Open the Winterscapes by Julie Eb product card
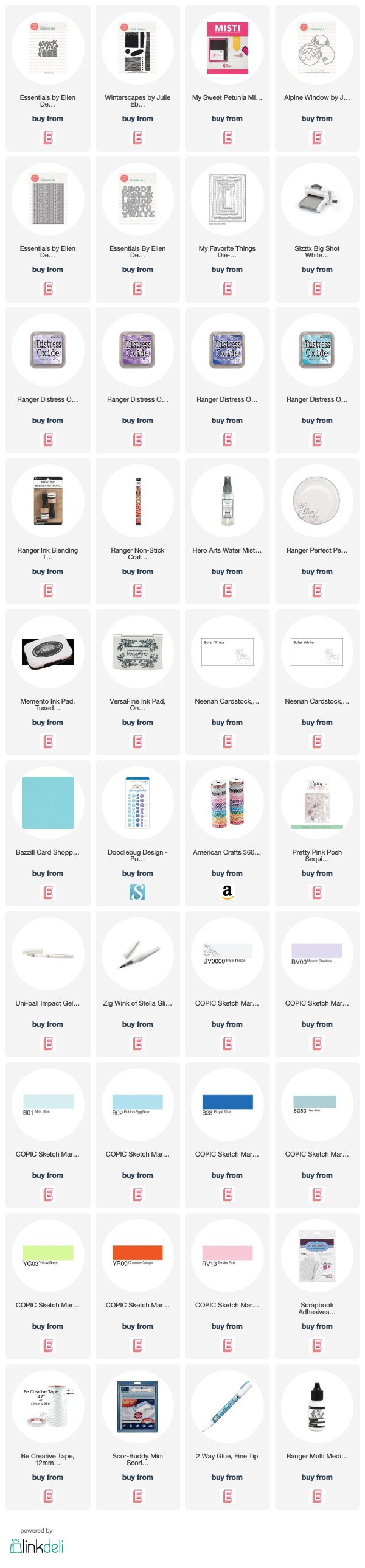 click(137, 47)
